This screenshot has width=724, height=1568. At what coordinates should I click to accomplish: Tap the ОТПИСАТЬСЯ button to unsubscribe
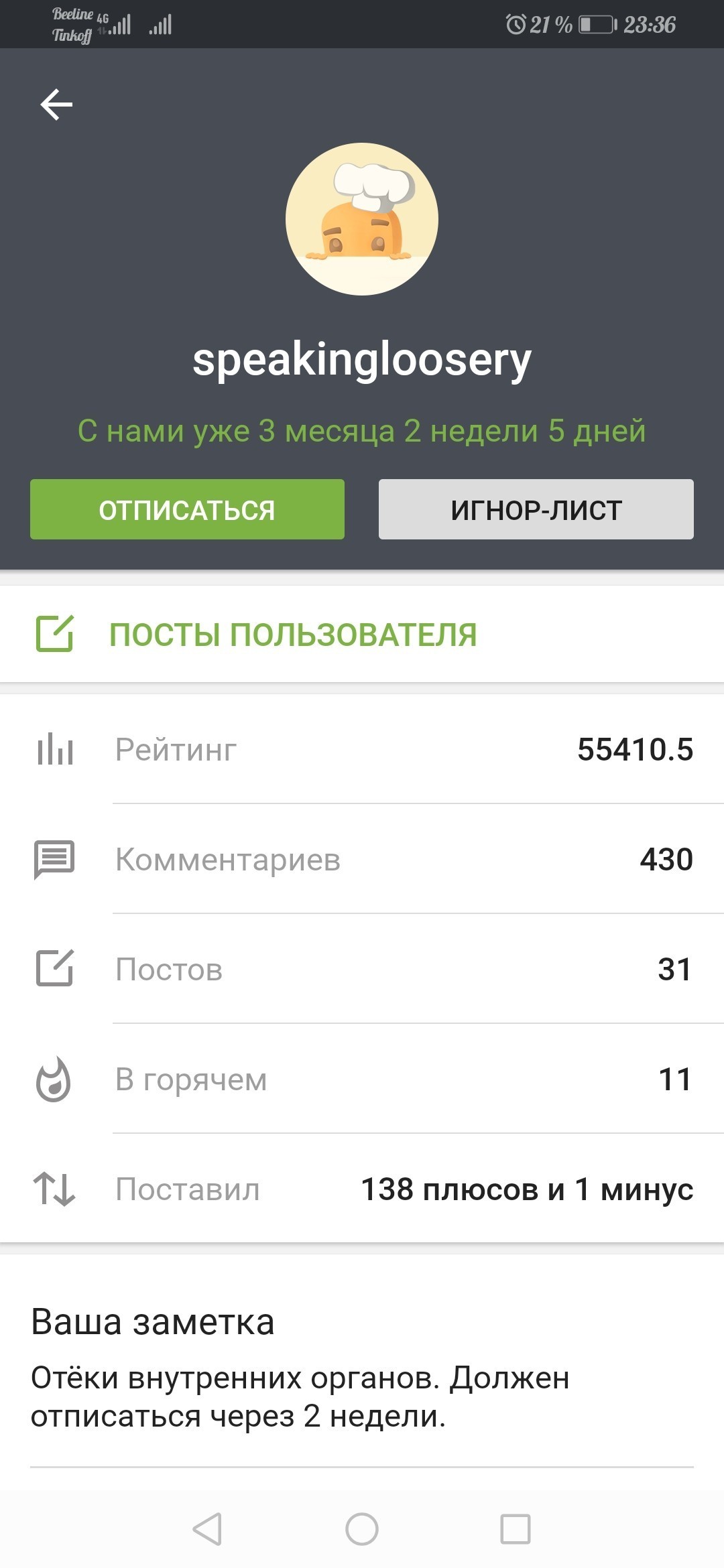[x=187, y=510]
